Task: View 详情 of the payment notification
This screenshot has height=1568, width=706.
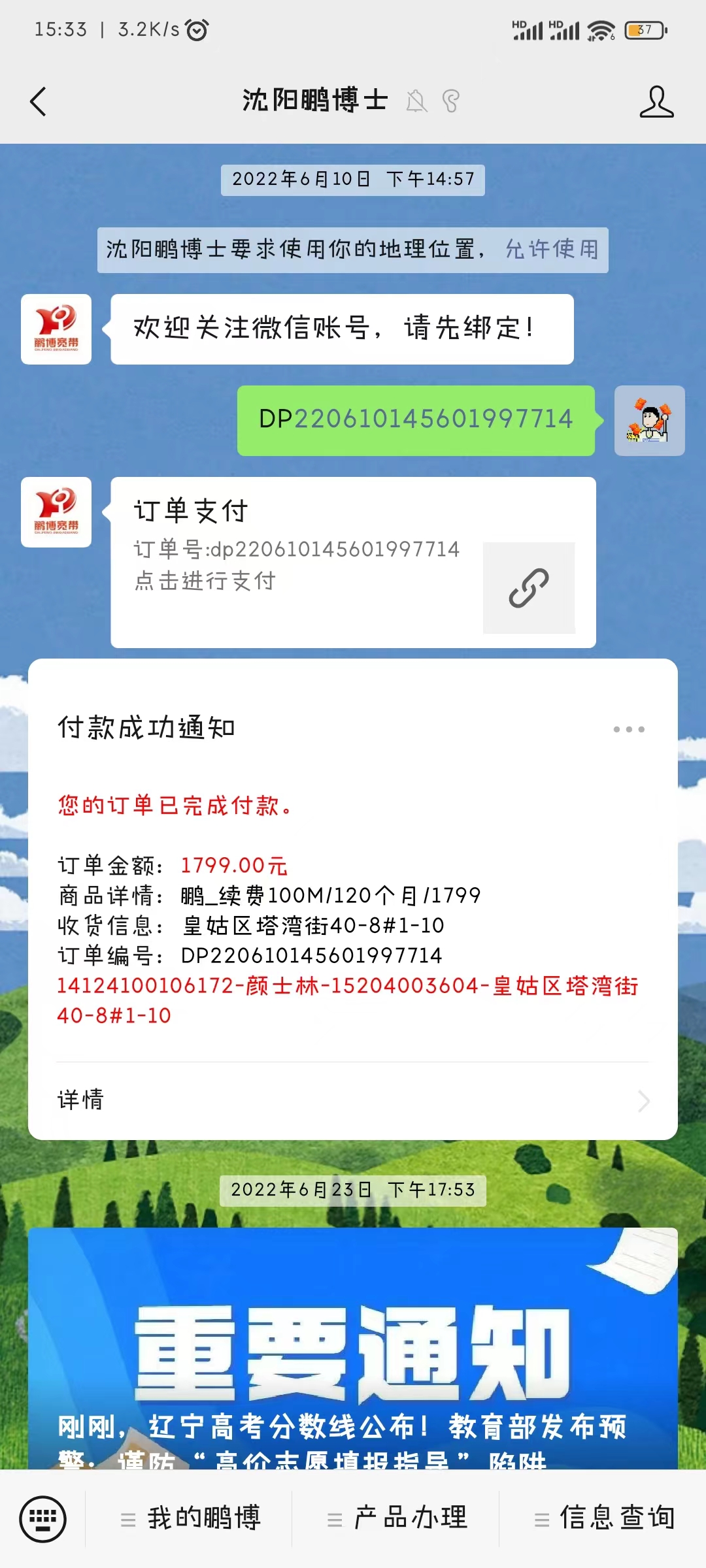Action: coord(353,1100)
